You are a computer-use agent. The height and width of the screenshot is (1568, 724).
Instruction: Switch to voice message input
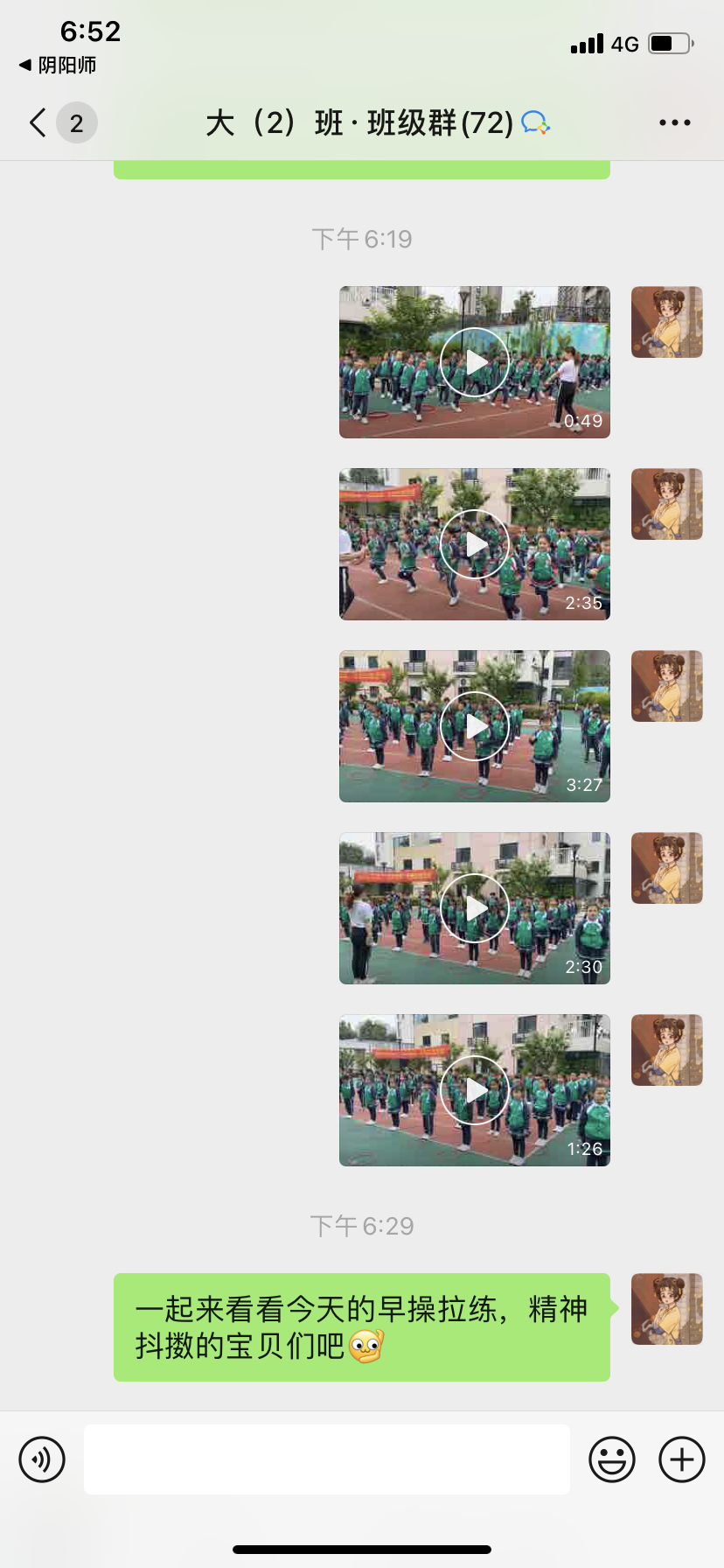point(42,1459)
